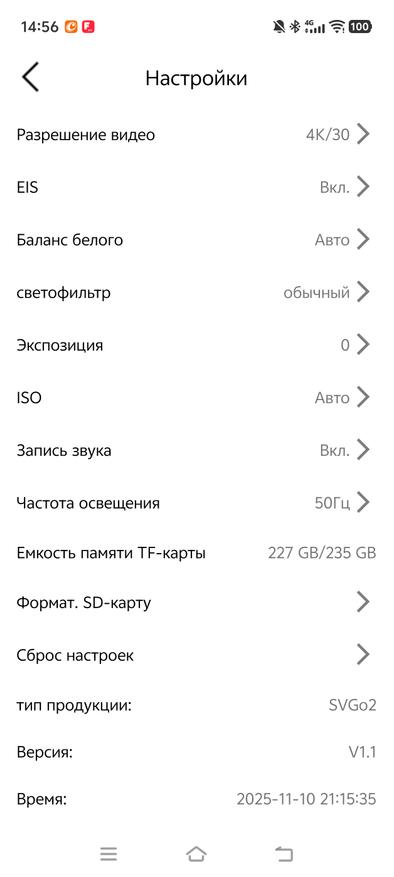Open the Сброс настроек option
Image resolution: width=394 pixels, height=877 pixels.
[197, 654]
